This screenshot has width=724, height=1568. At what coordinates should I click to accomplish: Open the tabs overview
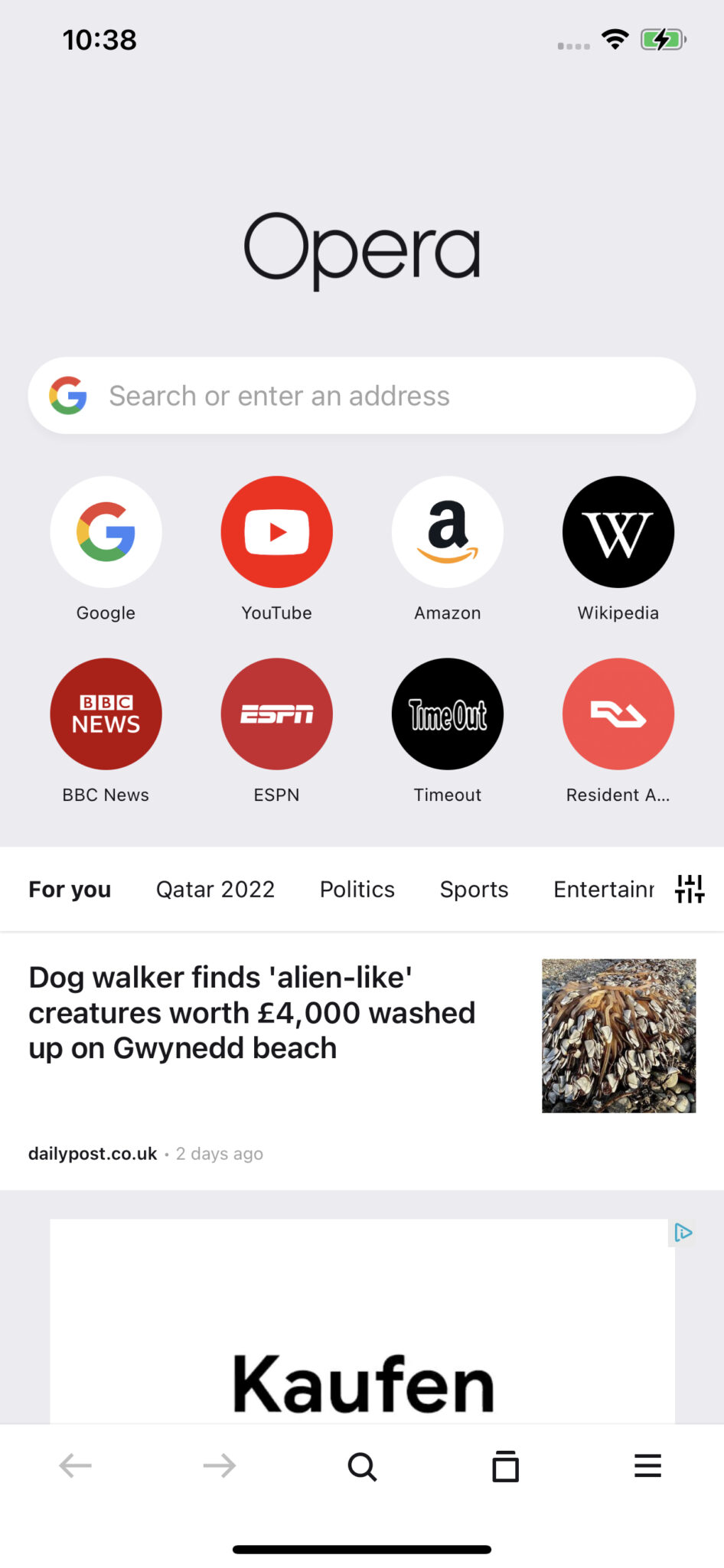pos(505,1466)
